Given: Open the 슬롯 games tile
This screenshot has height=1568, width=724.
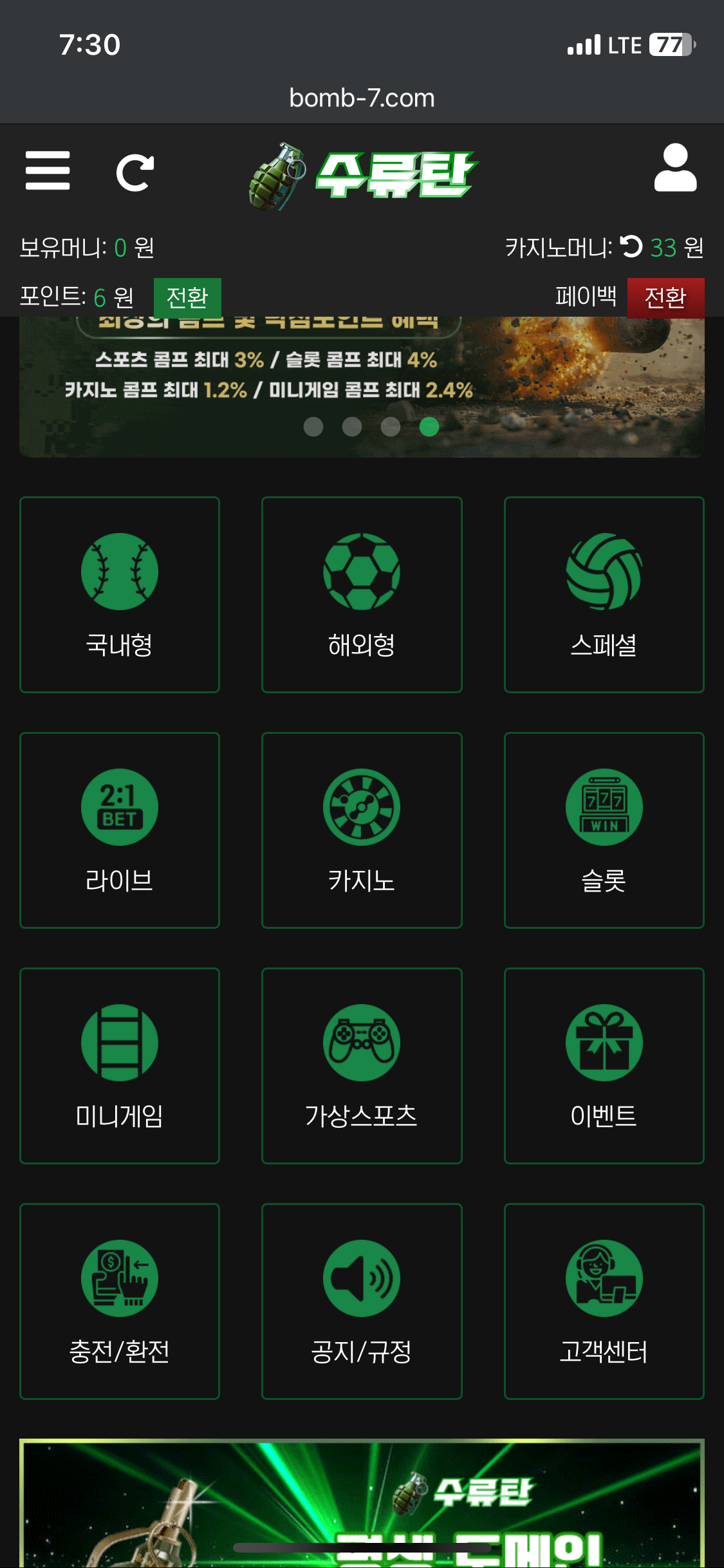Looking at the screenshot, I should [604, 830].
